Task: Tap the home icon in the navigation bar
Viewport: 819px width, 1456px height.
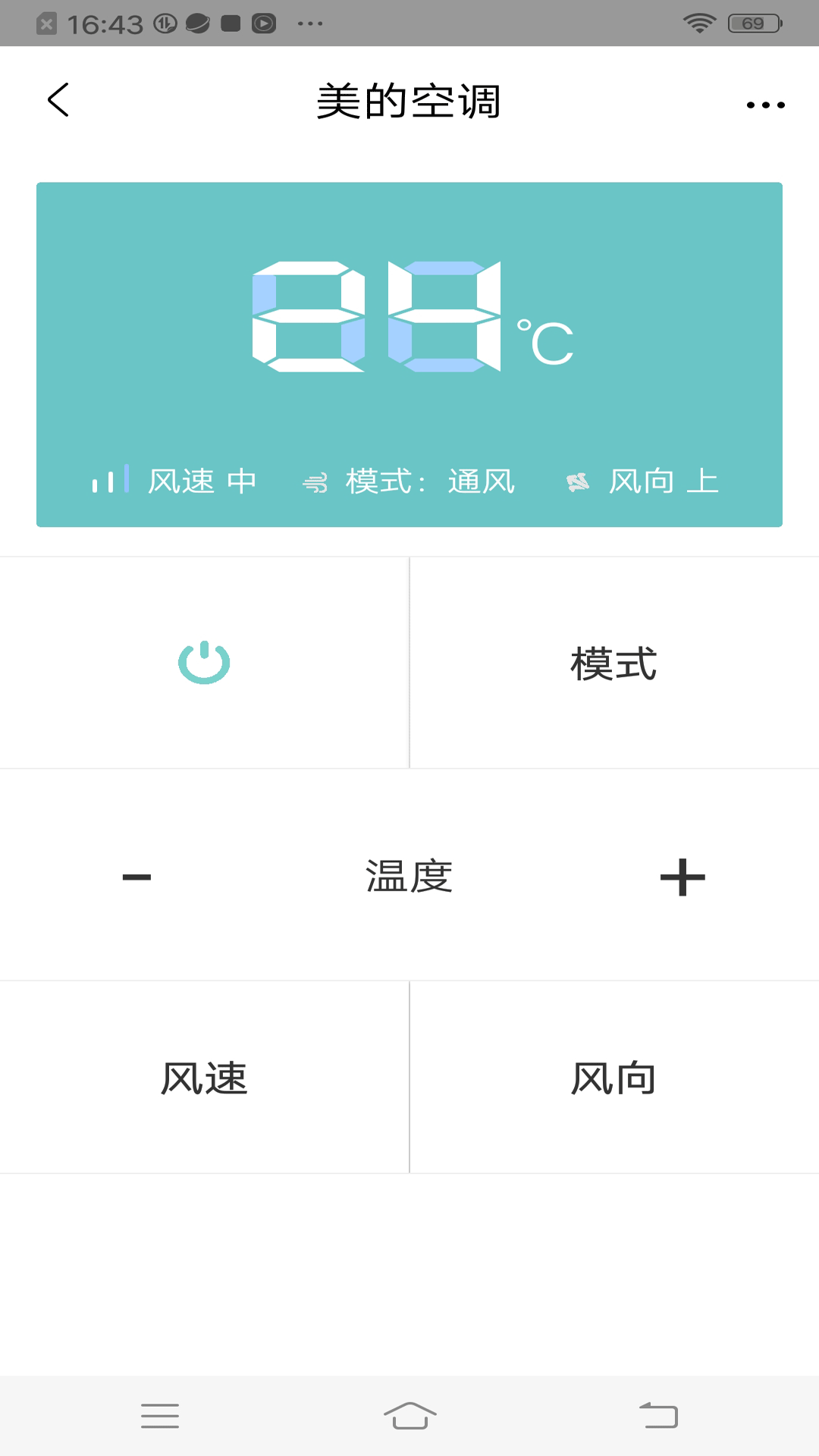Action: click(x=409, y=1417)
